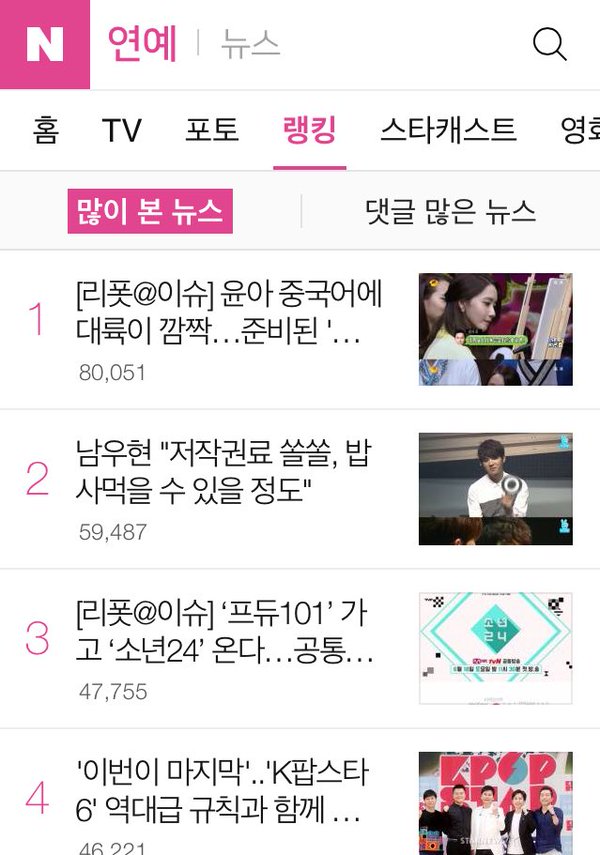This screenshot has width=600, height=855.
Task: Switch to the TV tab
Action: point(121,130)
